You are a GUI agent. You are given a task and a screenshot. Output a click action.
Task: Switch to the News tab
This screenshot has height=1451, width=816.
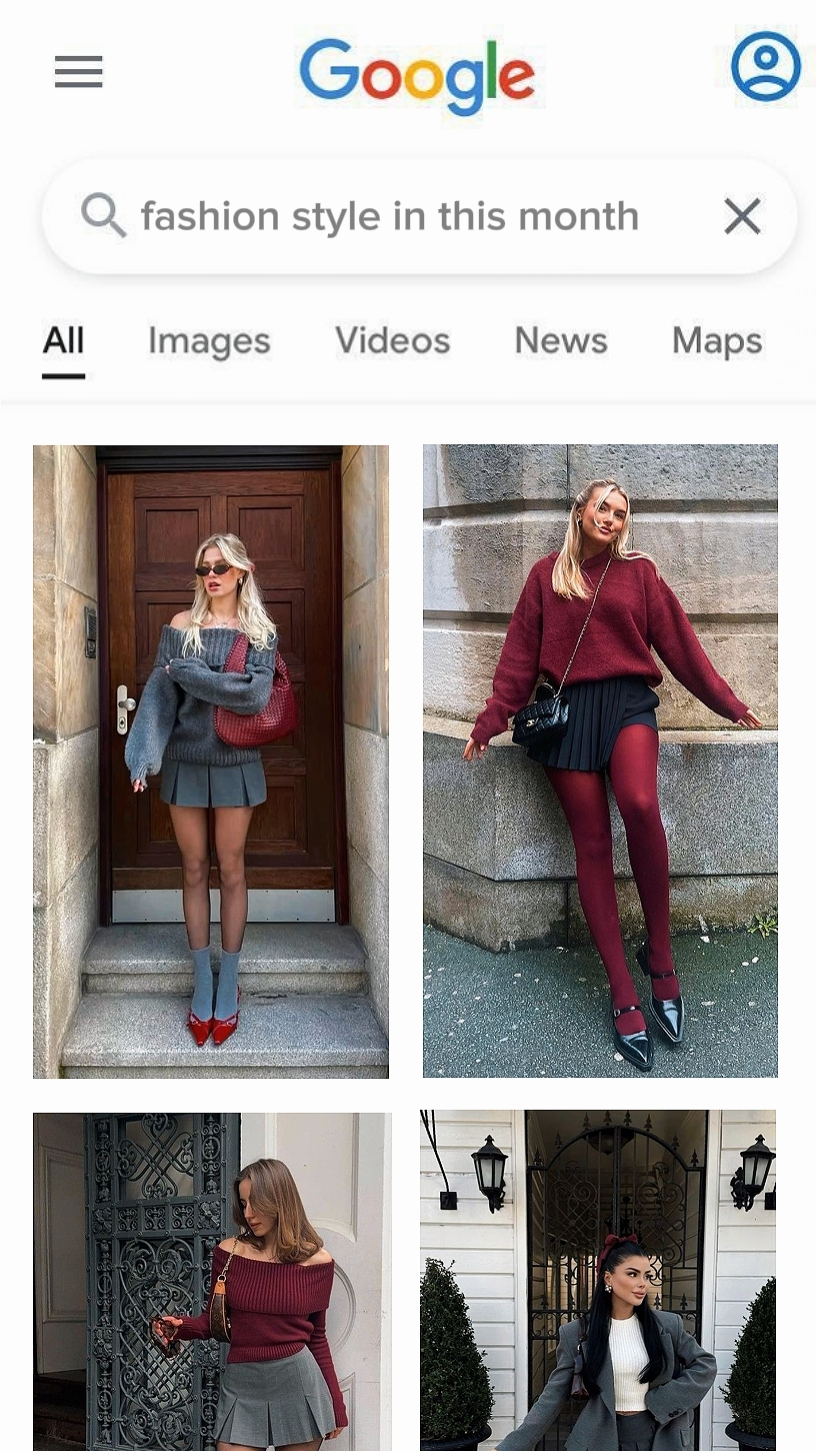click(561, 341)
